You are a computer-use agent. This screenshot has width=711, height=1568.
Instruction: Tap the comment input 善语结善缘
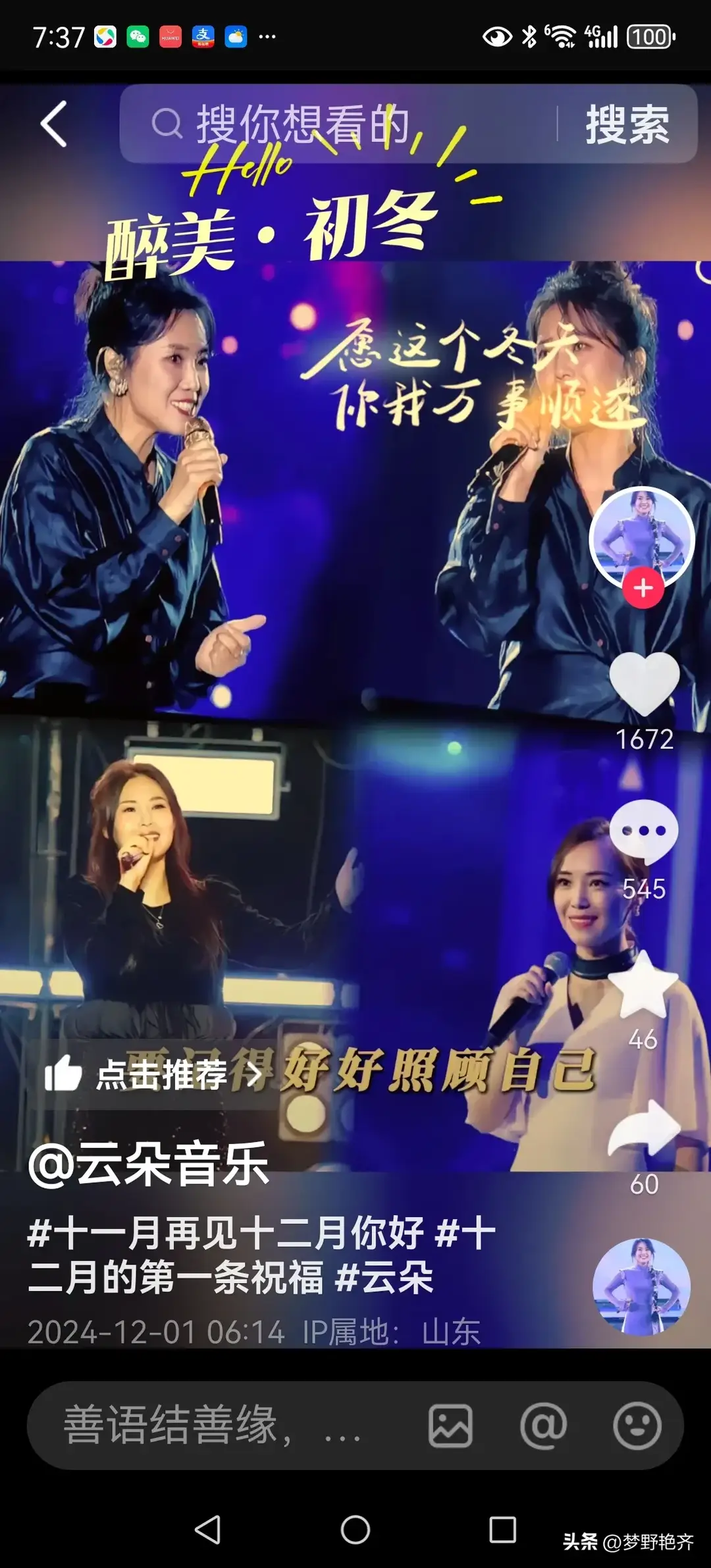tap(211, 1425)
